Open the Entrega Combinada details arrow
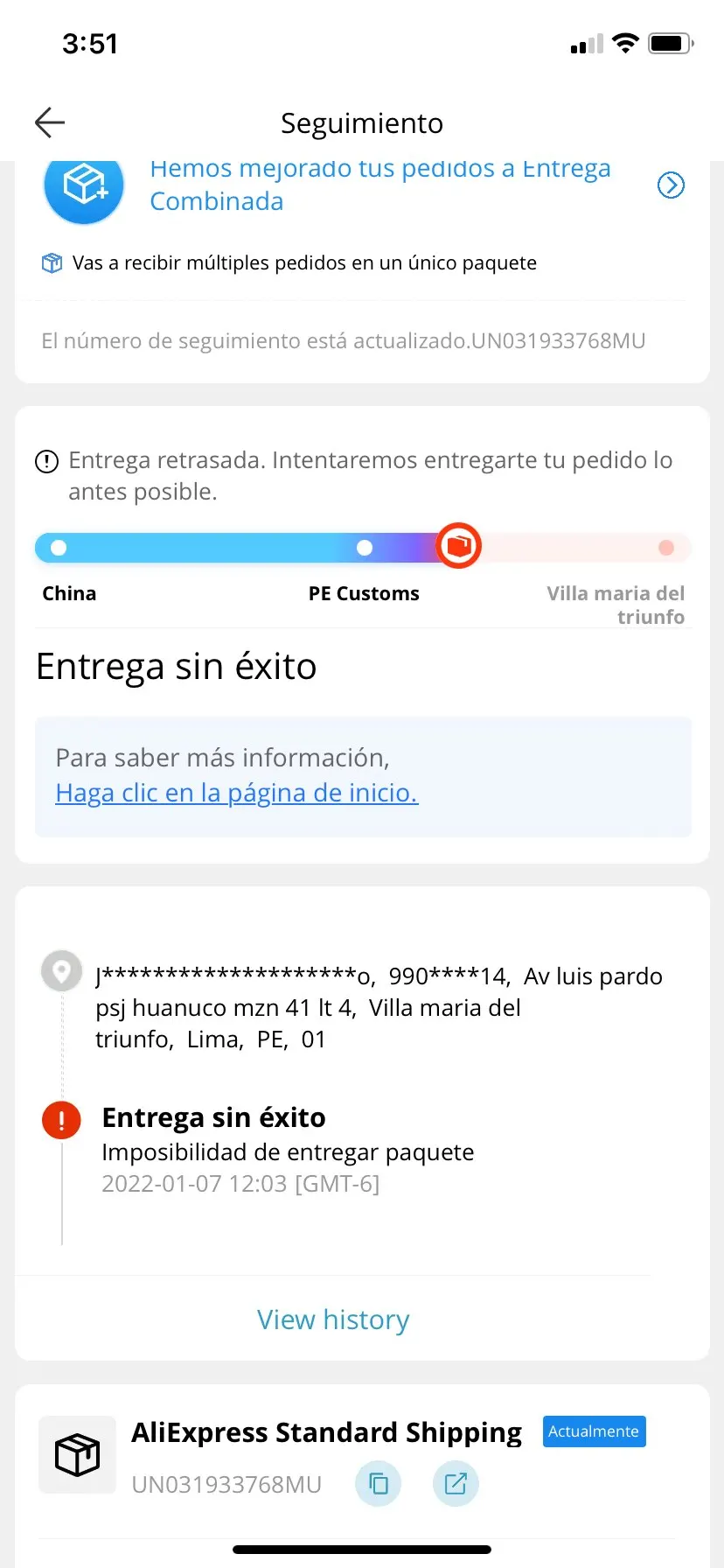Viewport: 724px width, 1568px height. (671, 185)
